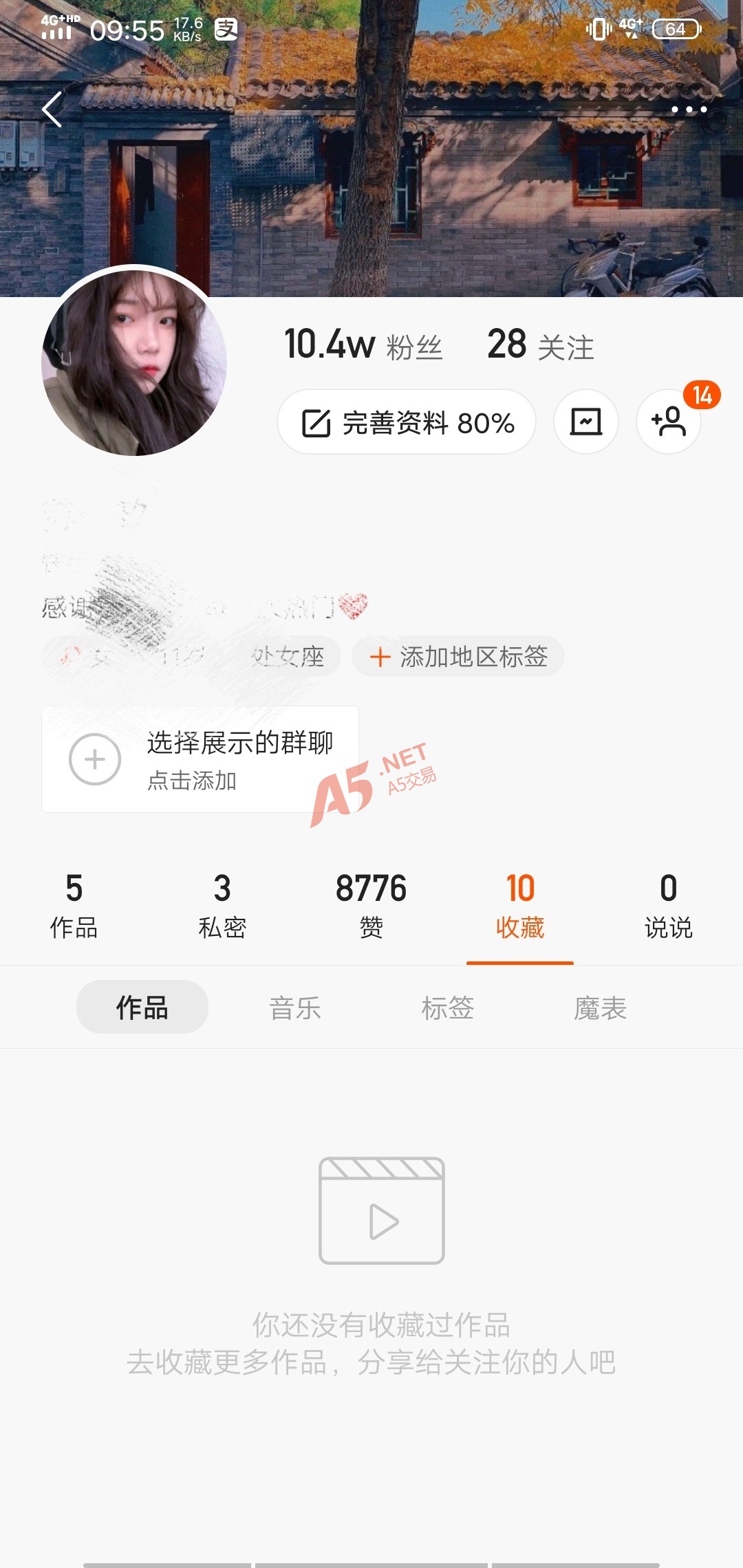
Task: Open the three-dot overflow menu
Action: [689, 110]
